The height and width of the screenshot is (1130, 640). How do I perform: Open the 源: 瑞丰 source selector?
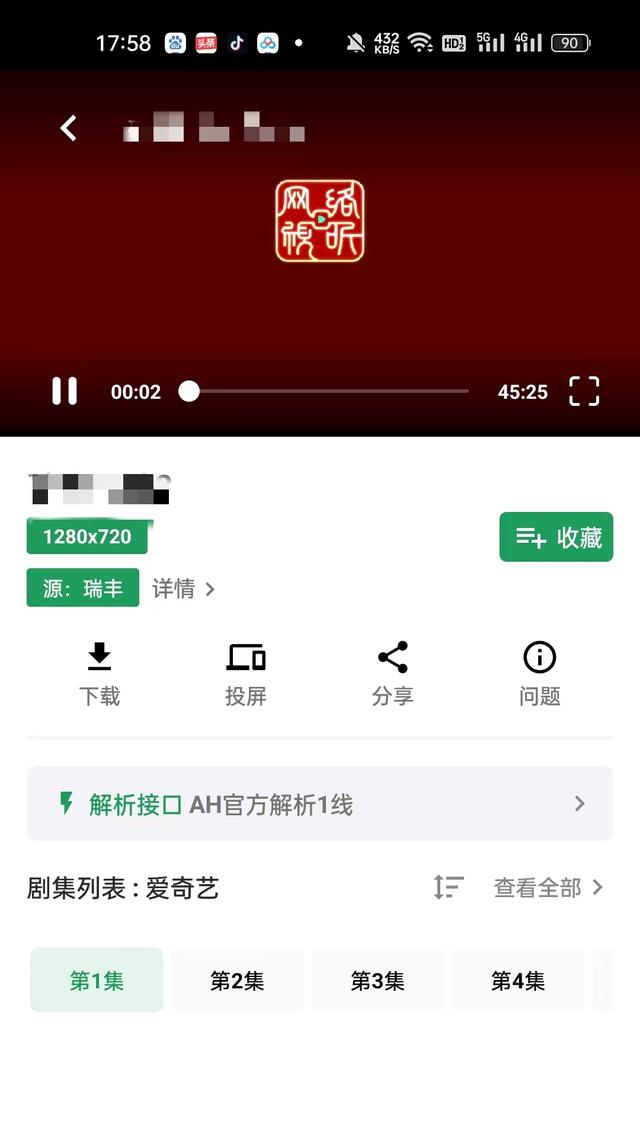tap(83, 588)
